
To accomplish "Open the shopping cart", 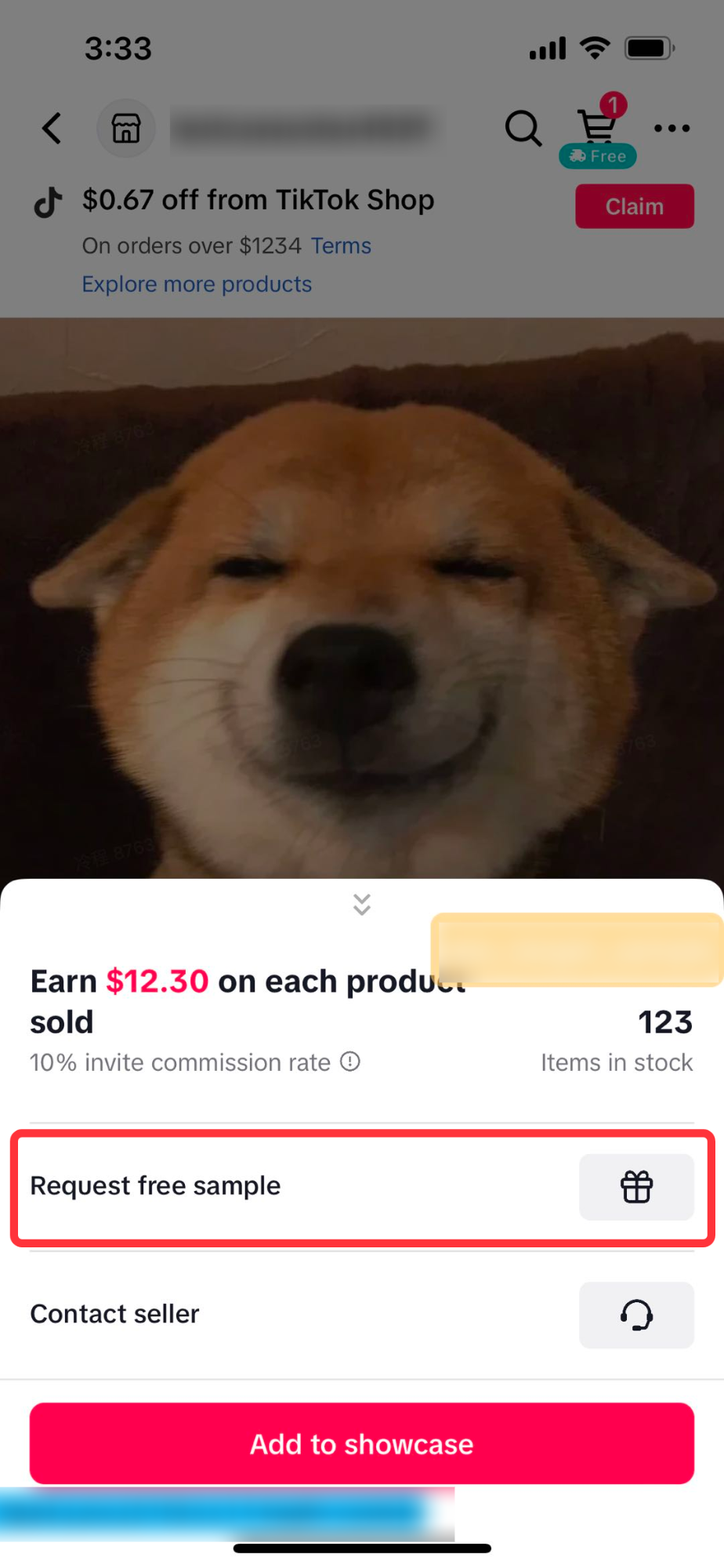I will click(x=597, y=127).
